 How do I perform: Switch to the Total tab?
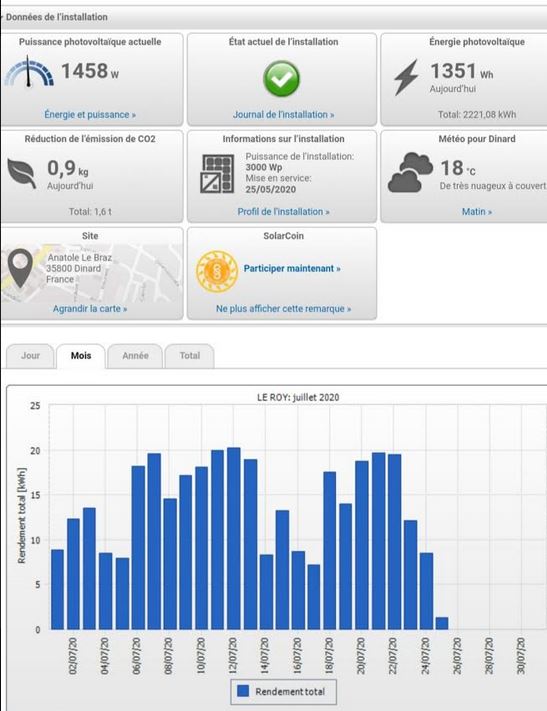(190, 356)
